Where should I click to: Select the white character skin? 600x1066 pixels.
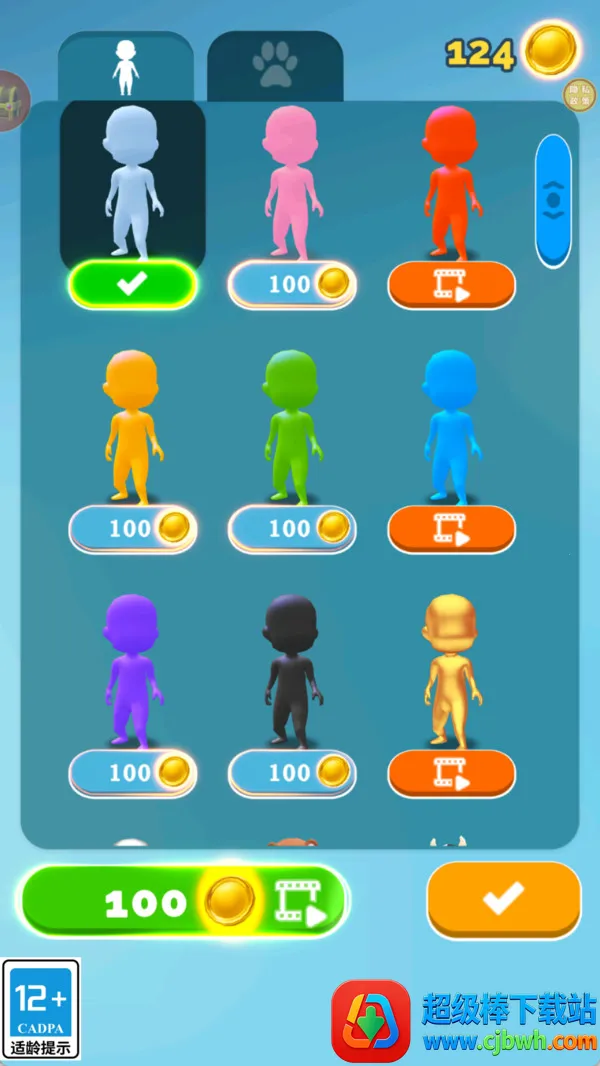[x=132, y=182]
